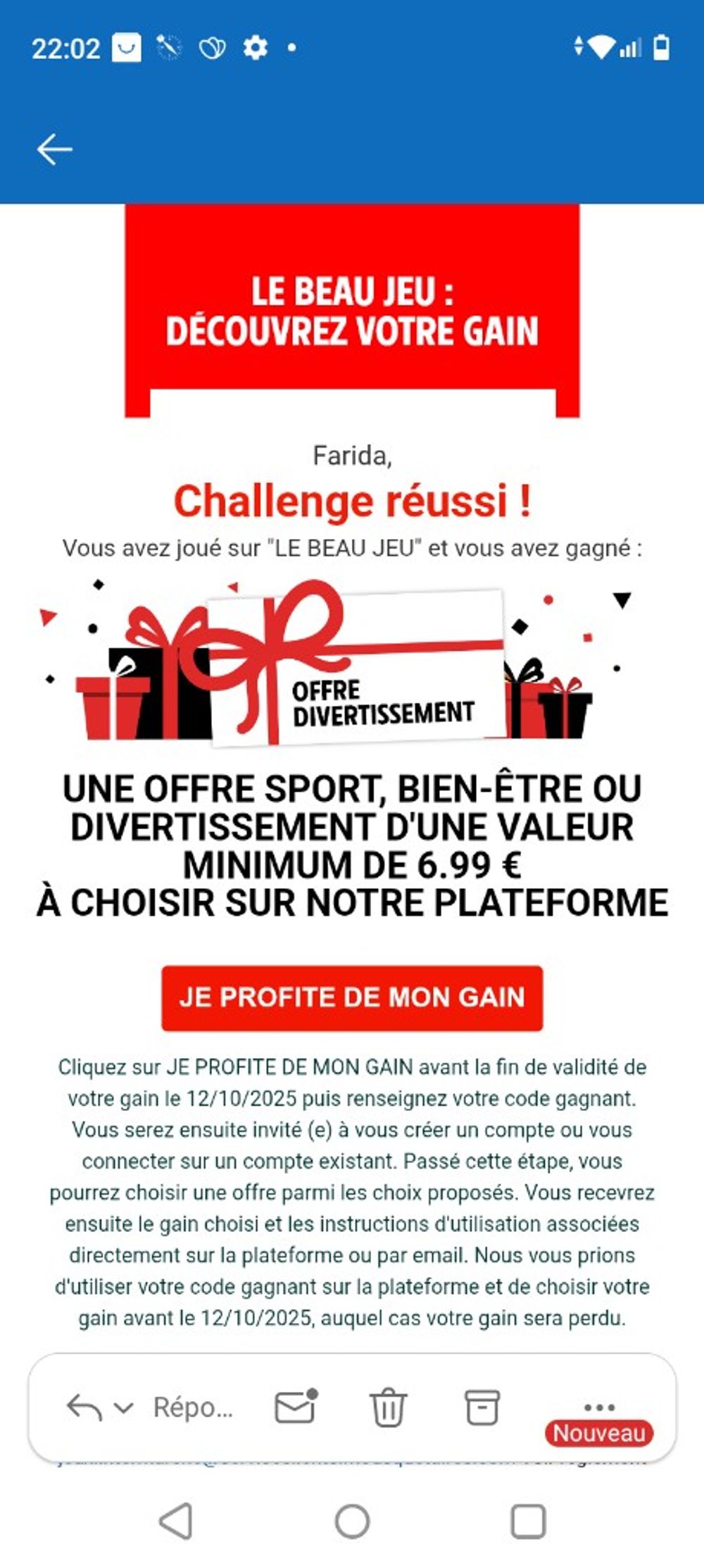Screen dimensions: 704x1568
Task: Reply to this email
Action: (84, 1407)
